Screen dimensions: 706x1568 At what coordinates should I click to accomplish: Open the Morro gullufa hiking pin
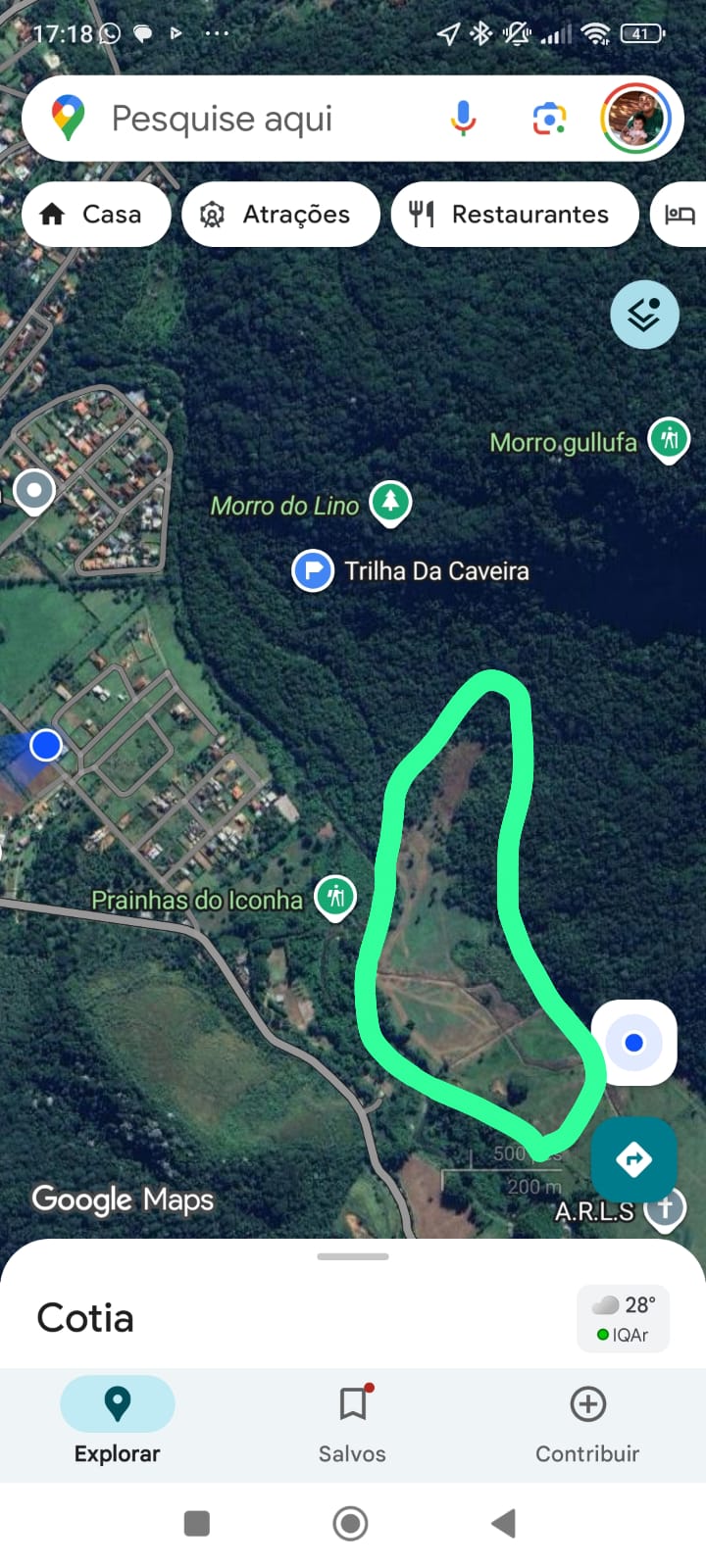[670, 439]
